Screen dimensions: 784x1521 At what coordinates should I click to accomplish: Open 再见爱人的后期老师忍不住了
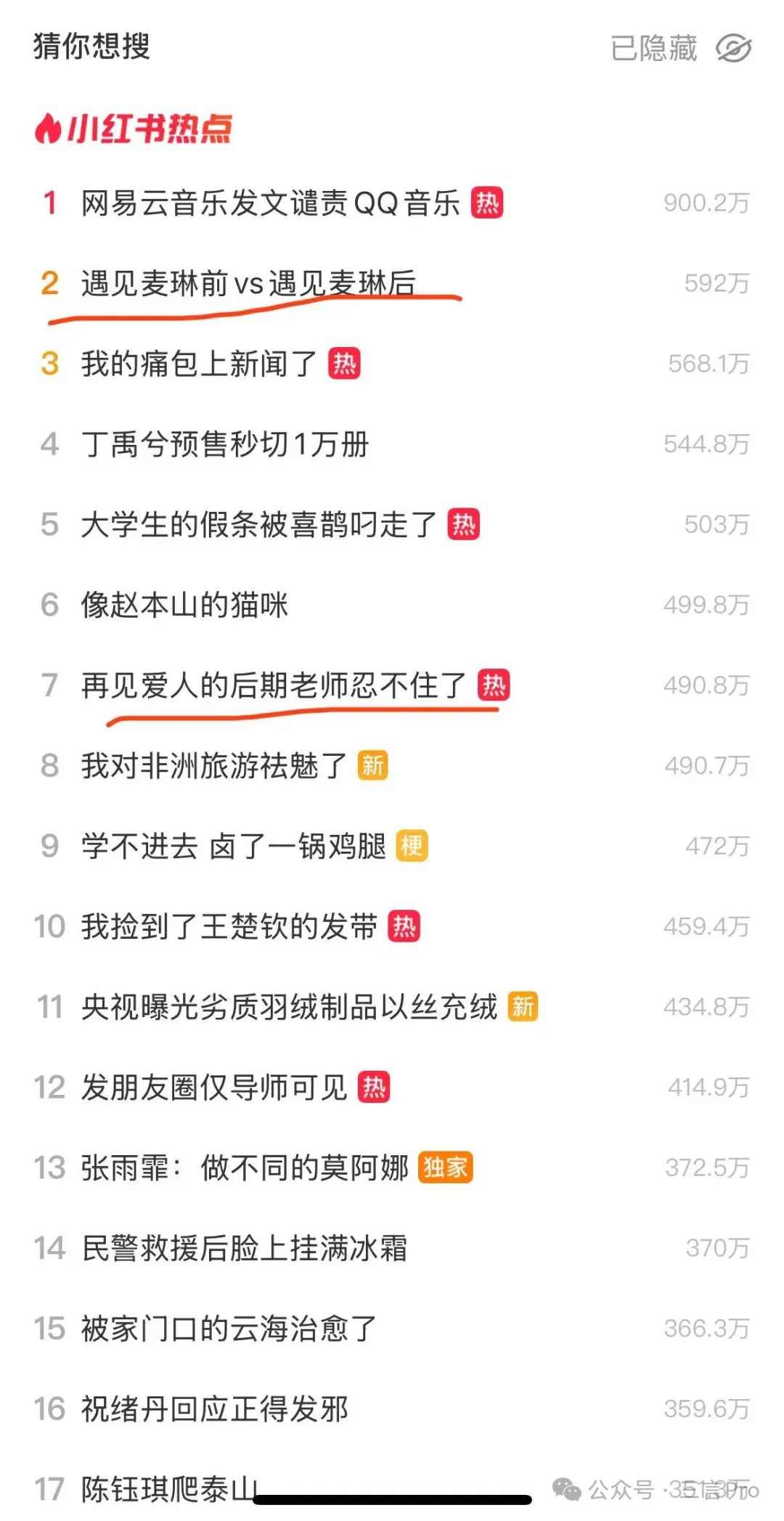coord(273,685)
